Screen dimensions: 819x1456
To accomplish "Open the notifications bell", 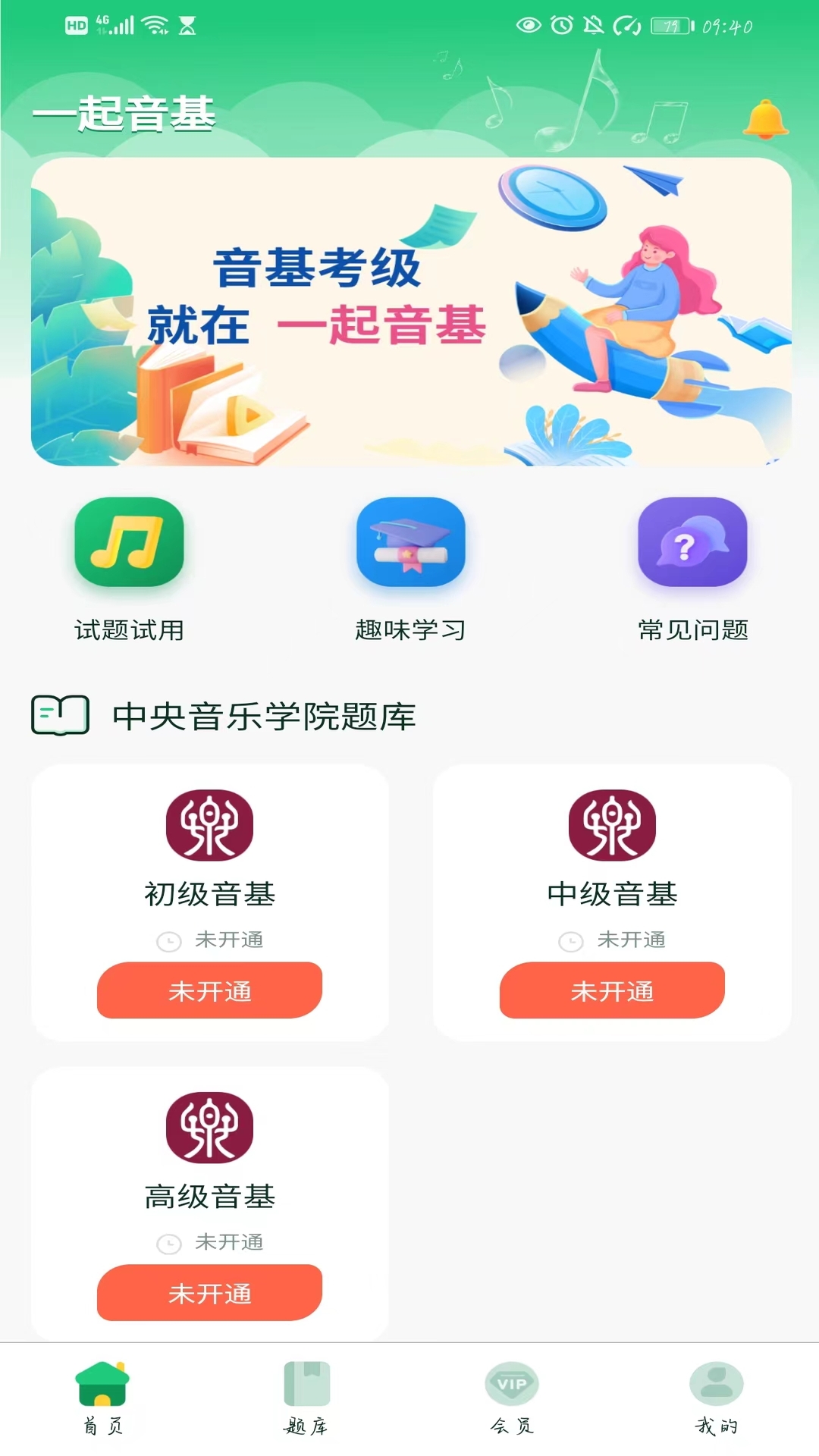I will 765,119.
